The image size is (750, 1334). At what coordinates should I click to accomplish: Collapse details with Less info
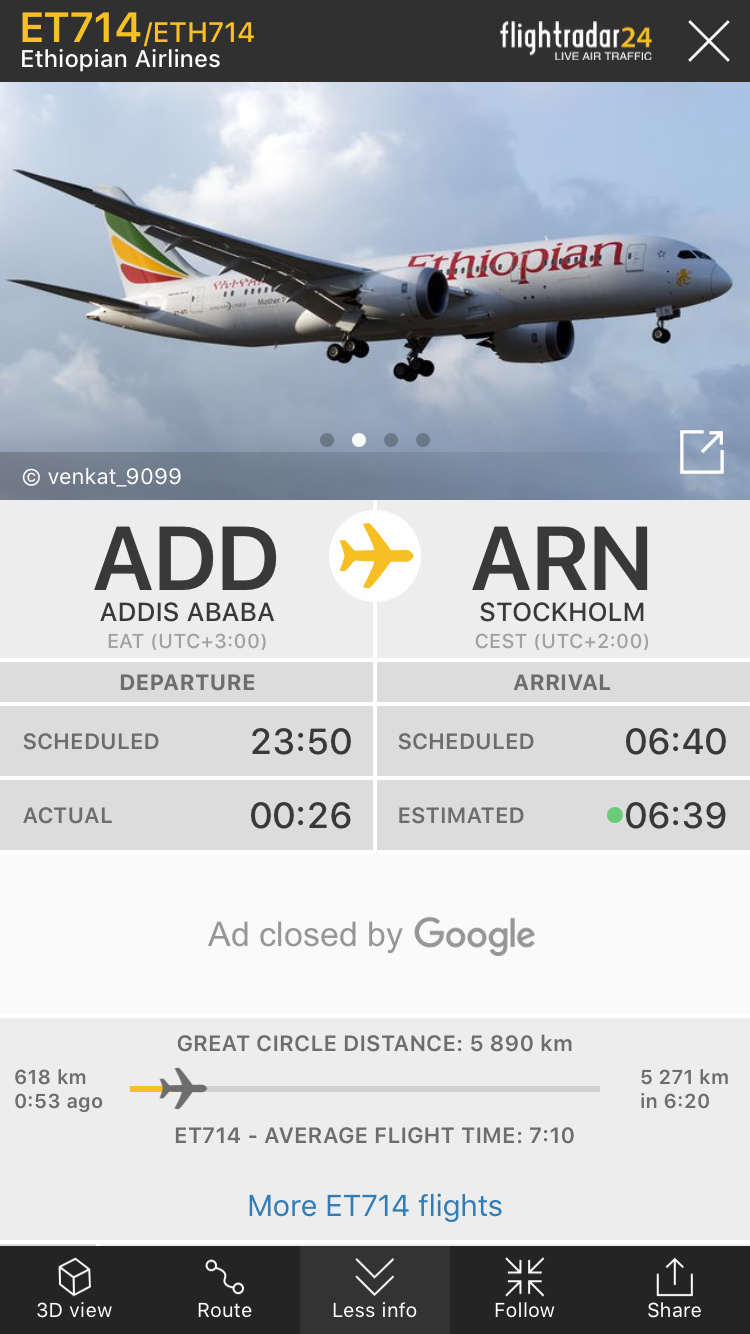pos(375,1290)
